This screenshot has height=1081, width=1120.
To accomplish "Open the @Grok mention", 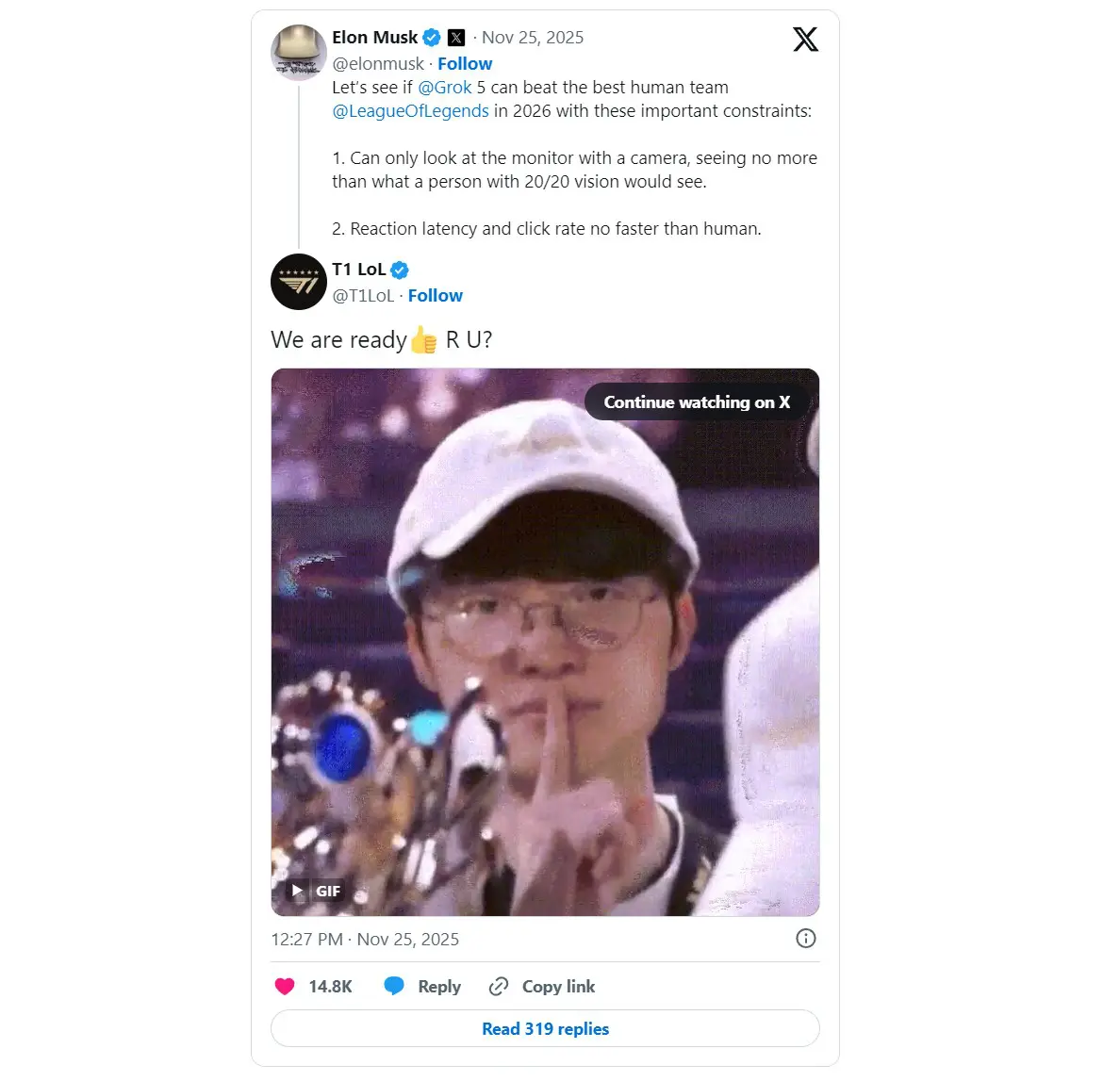I will tap(445, 88).
